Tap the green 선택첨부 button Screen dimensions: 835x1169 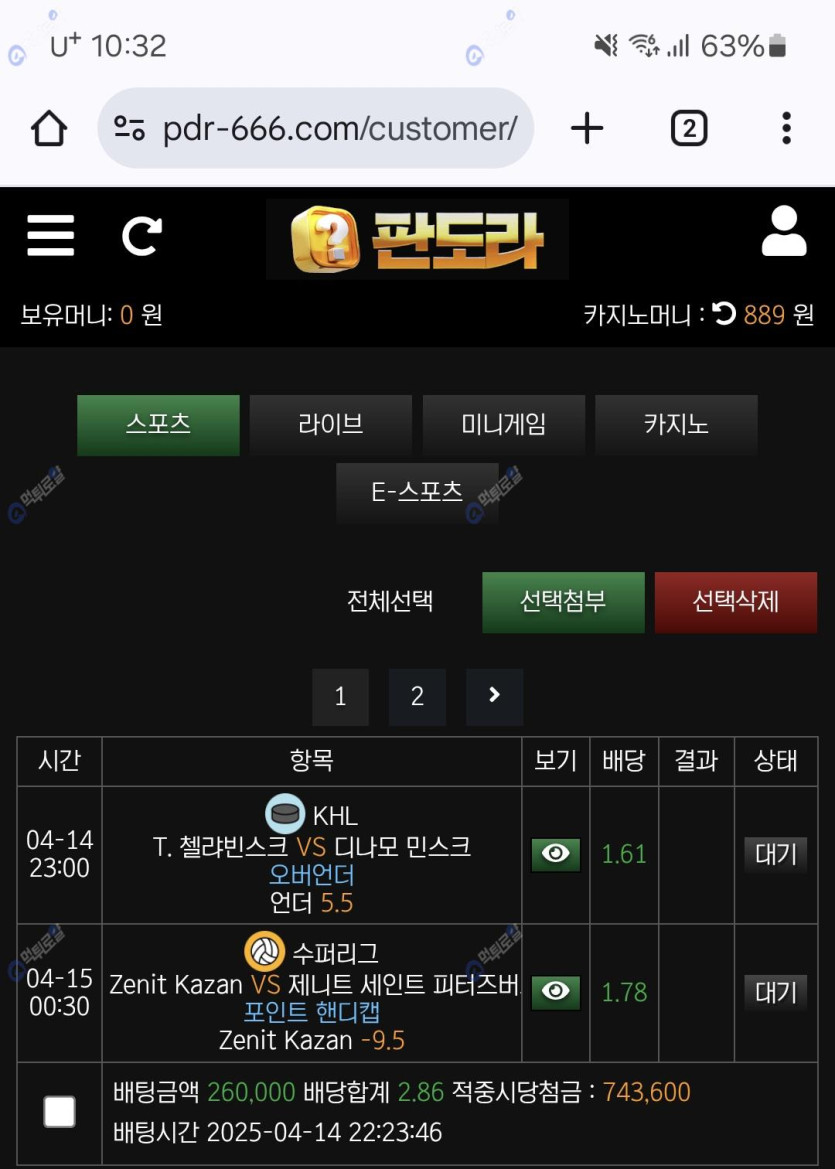(563, 602)
